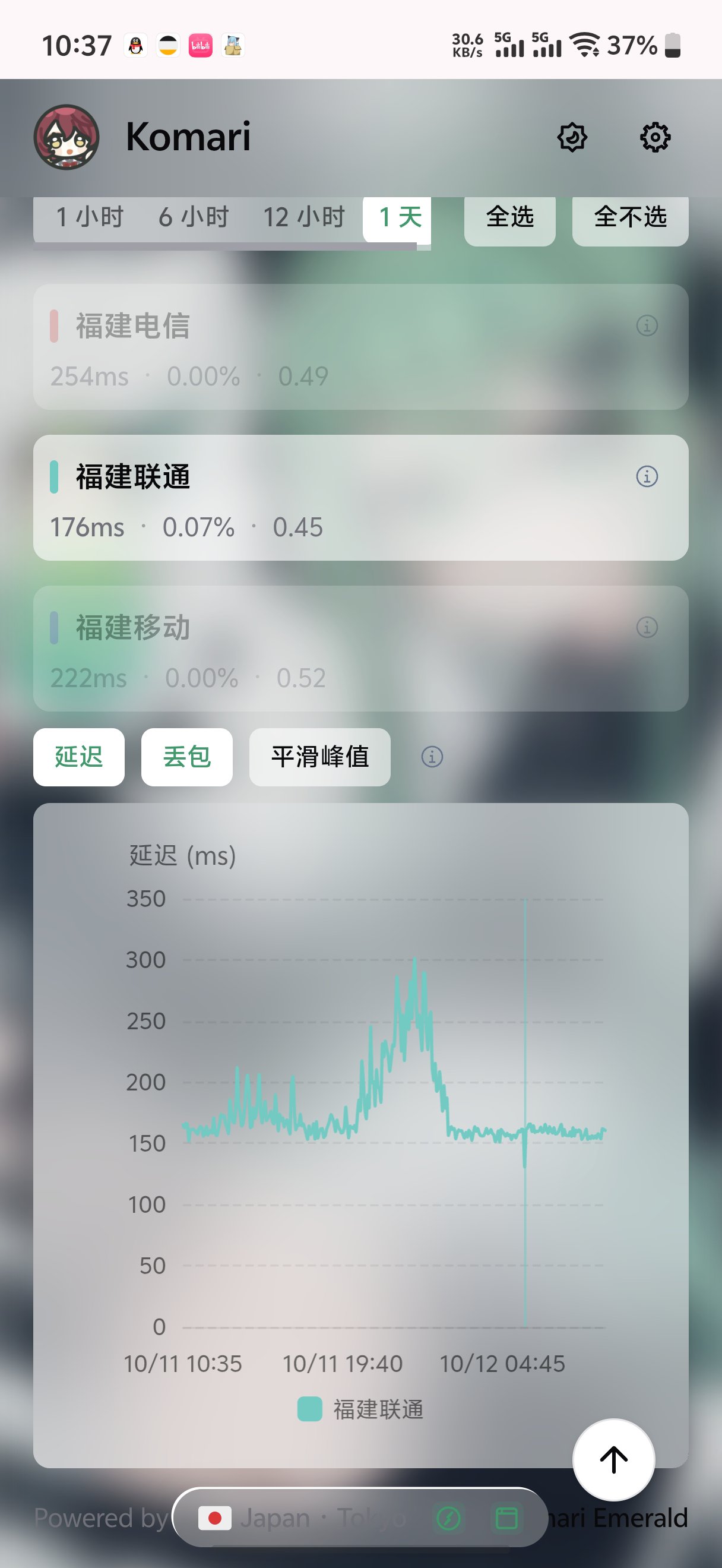The image size is (722, 1568).
Task: Open info icon on 福建电信 card
Action: (647, 325)
